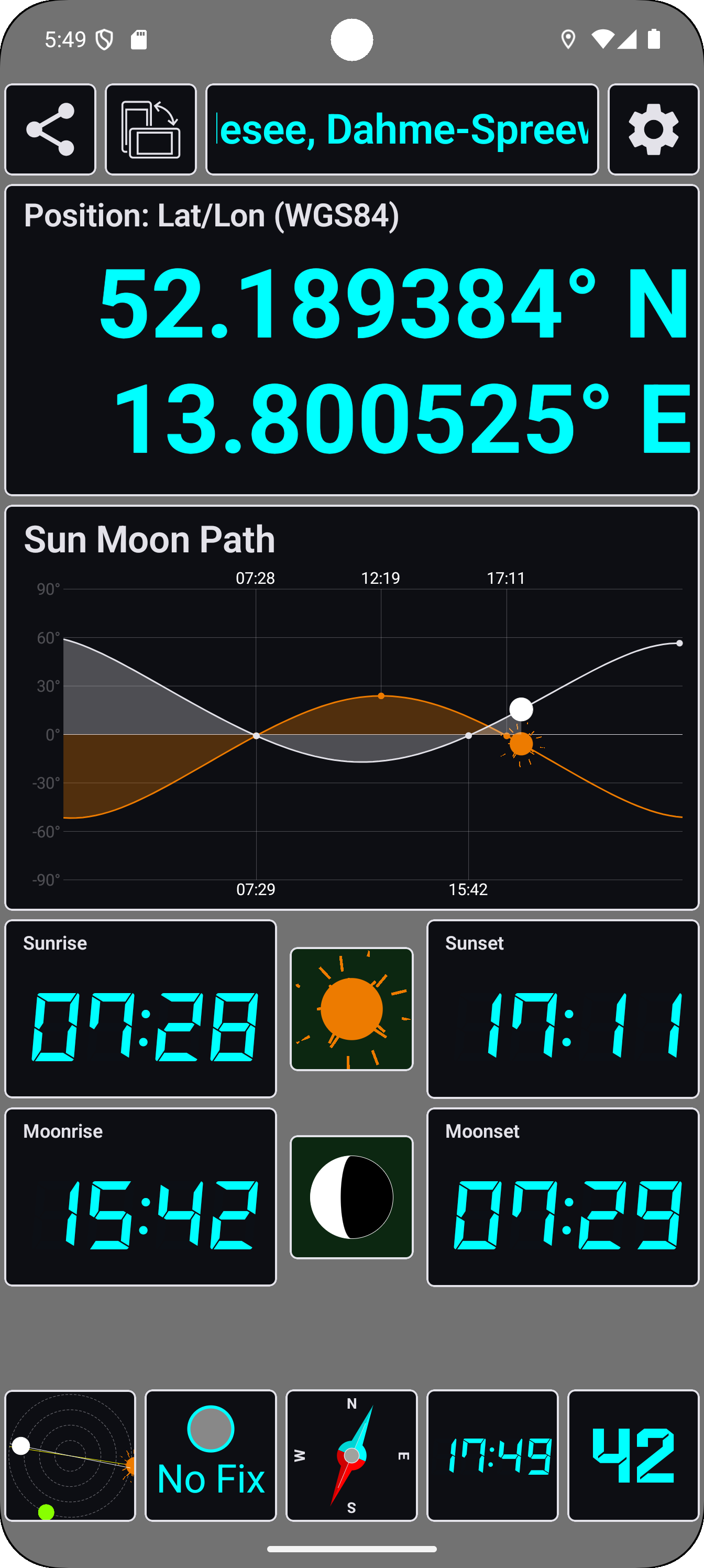Tap the Dahme-Spreewald location text field
Image resolution: width=704 pixels, height=1568 pixels.
402,129
